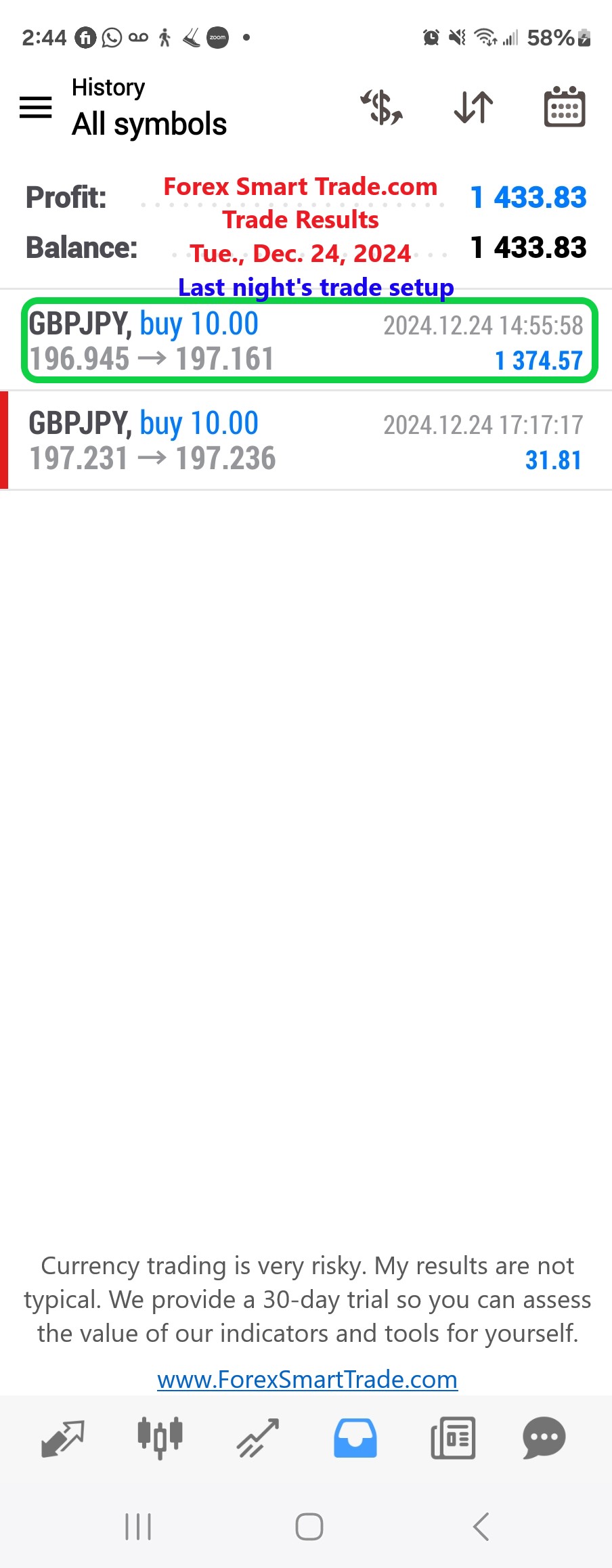Open the Messages chat tab
The width and height of the screenshot is (612, 1568).
(x=544, y=1438)
